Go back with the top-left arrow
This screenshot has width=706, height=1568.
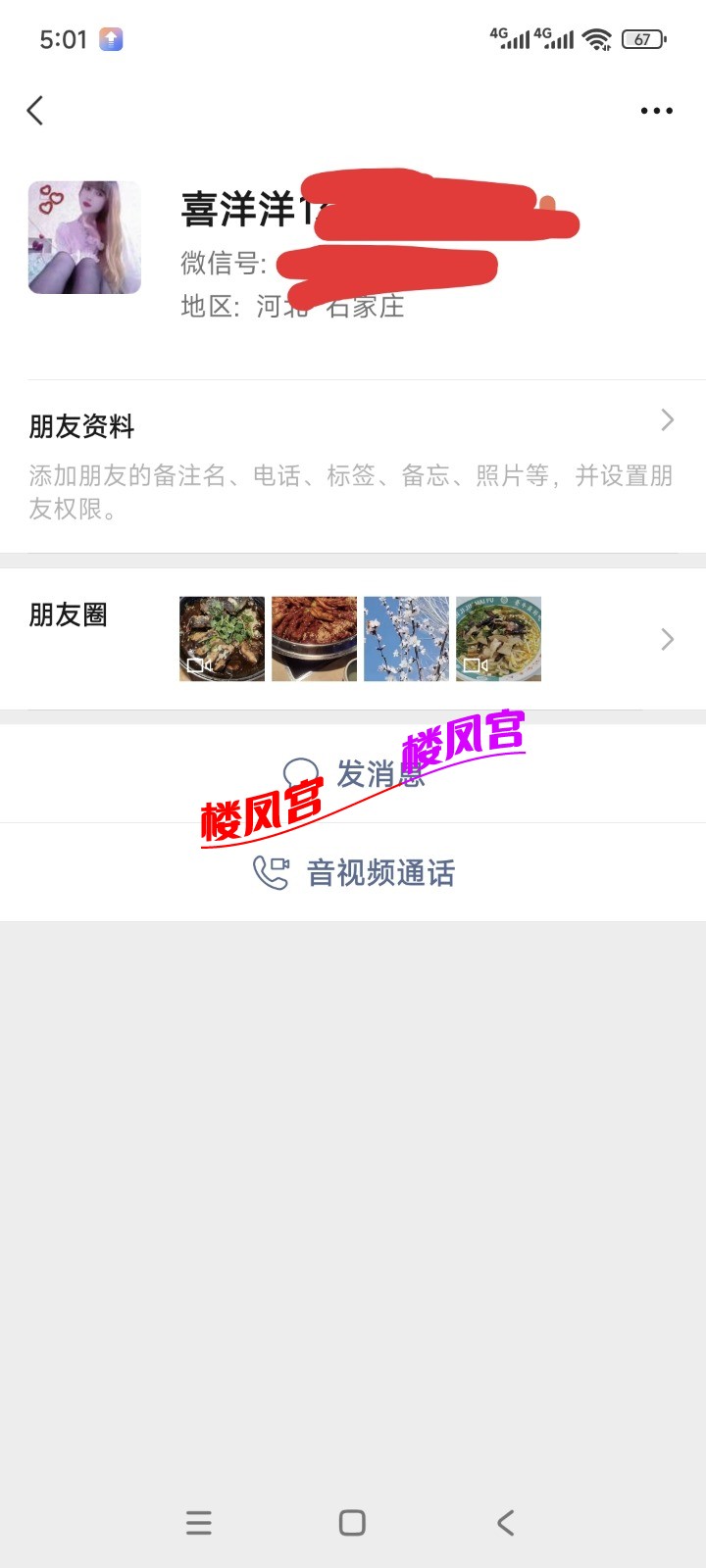(x=35, y=111)
